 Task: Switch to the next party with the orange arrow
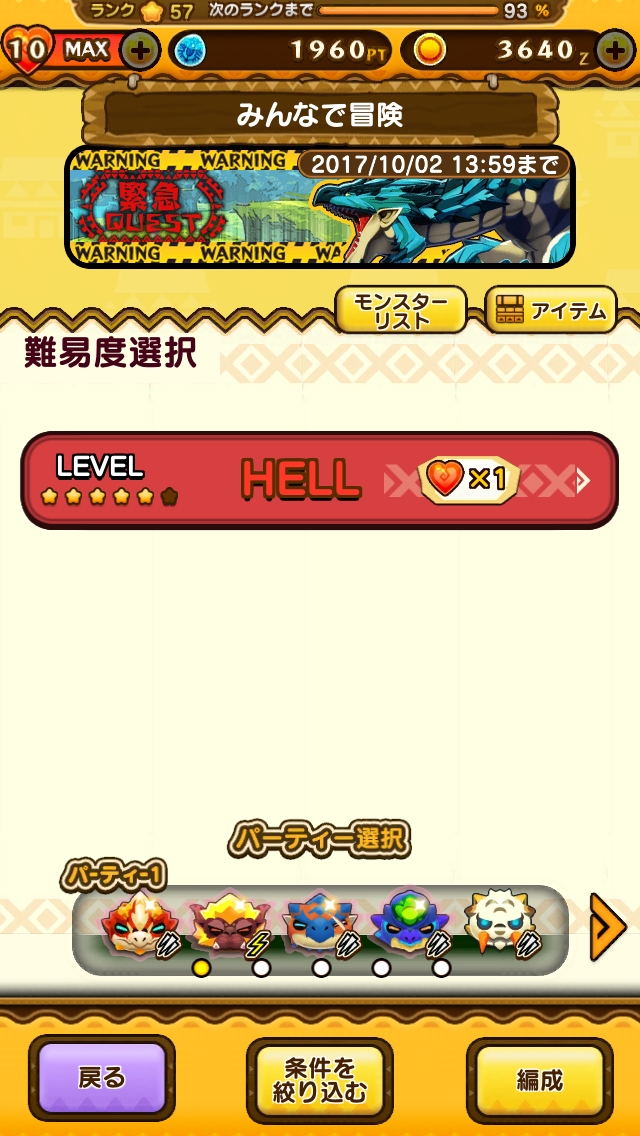click(607, 926)
